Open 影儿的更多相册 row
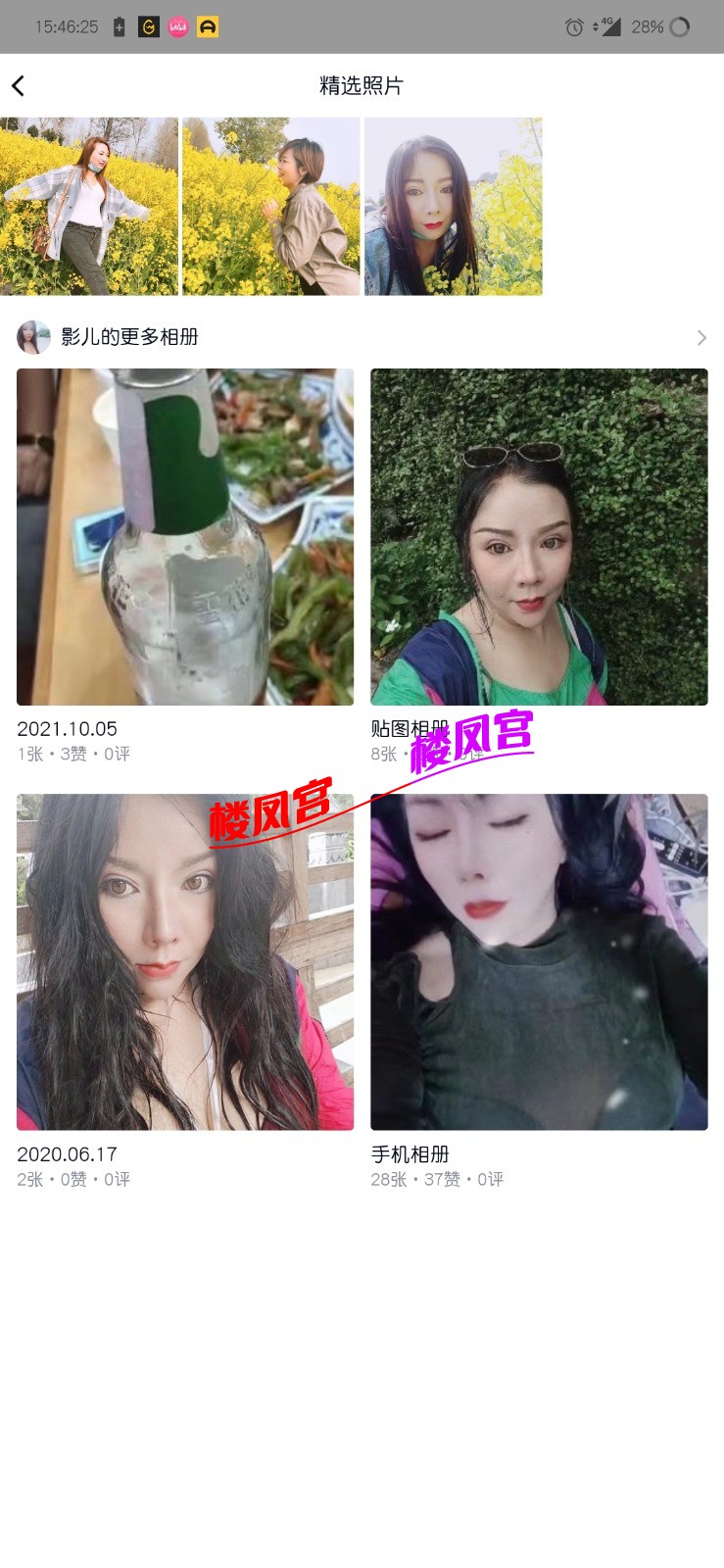This screenshot has width=724, height=1568. coord(362,337)
